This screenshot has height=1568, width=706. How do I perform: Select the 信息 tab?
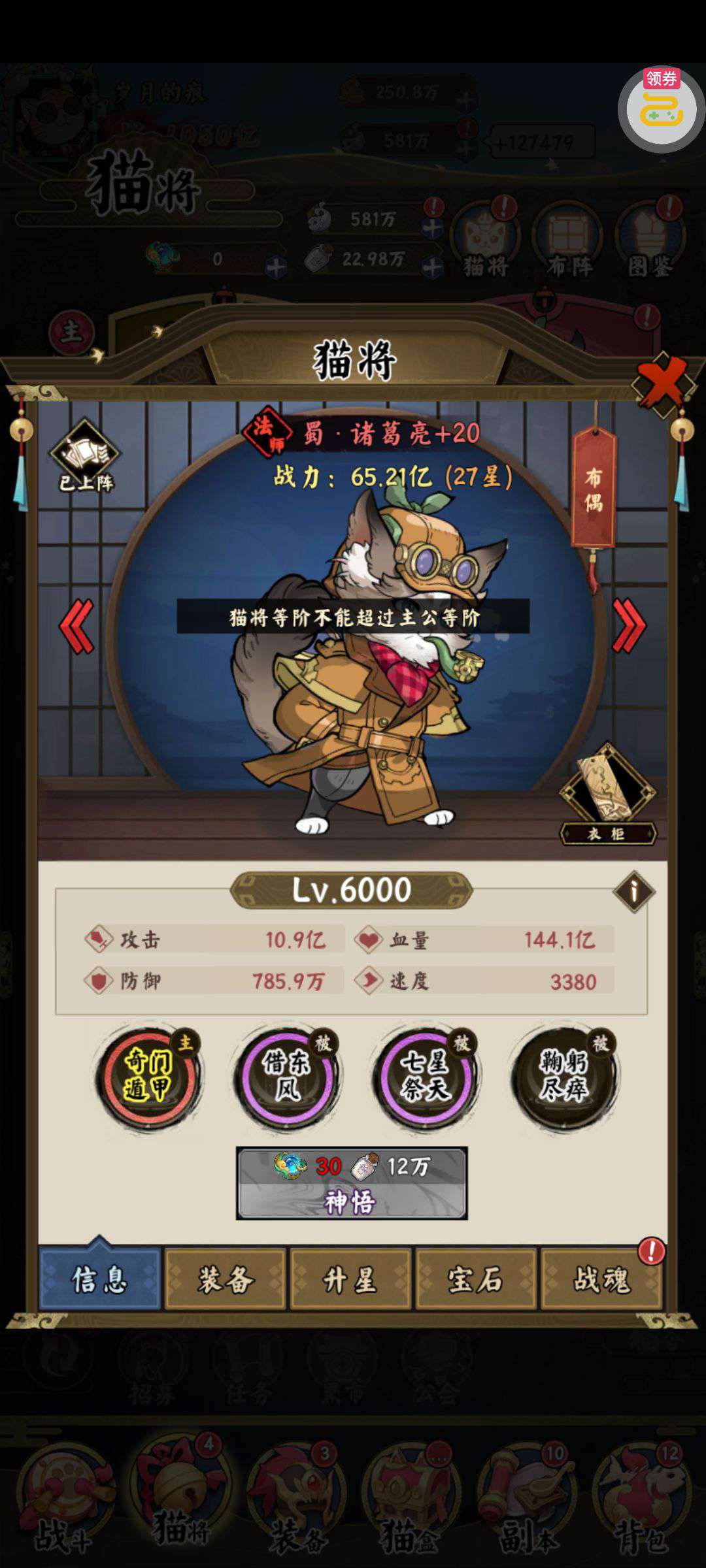100,1279
